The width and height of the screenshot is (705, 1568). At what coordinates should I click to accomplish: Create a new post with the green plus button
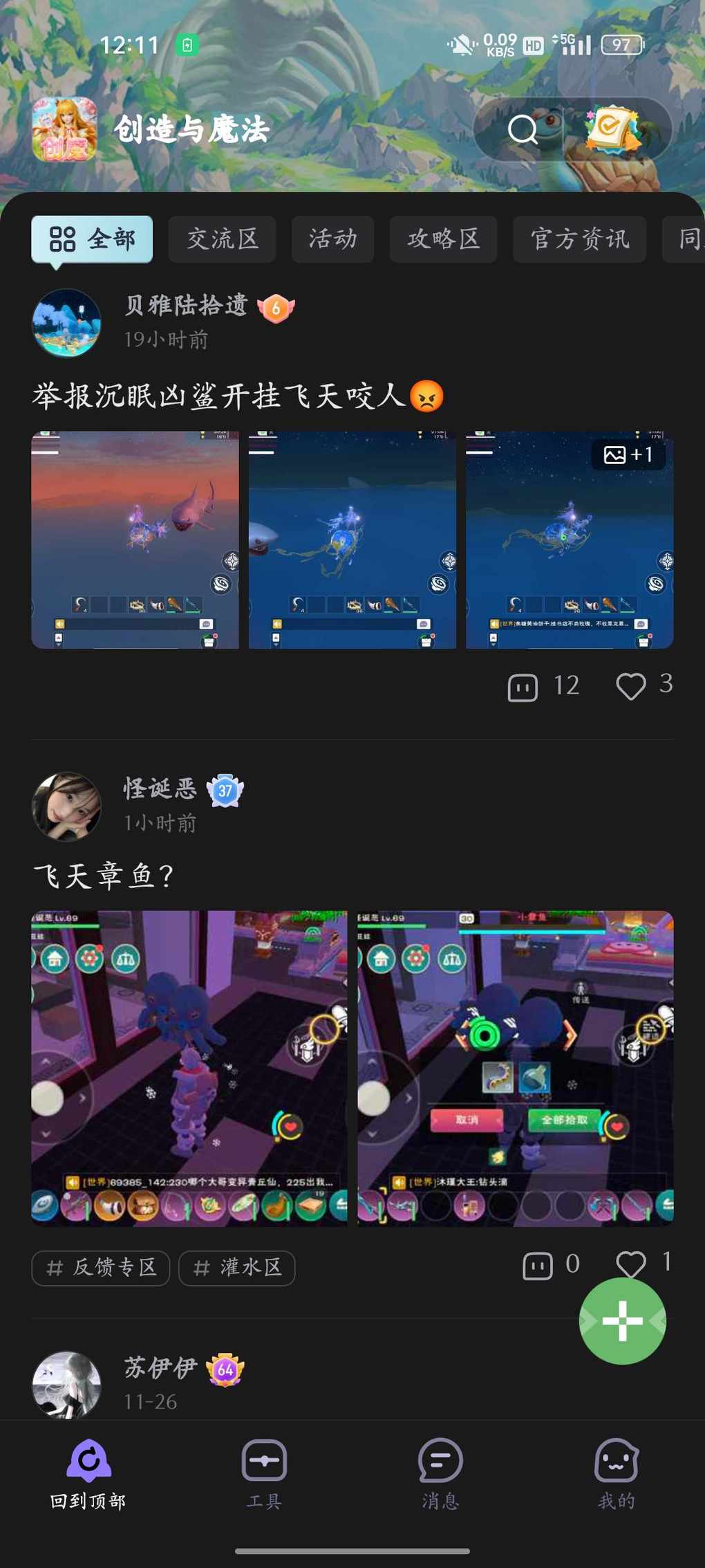pos(622,1320)
